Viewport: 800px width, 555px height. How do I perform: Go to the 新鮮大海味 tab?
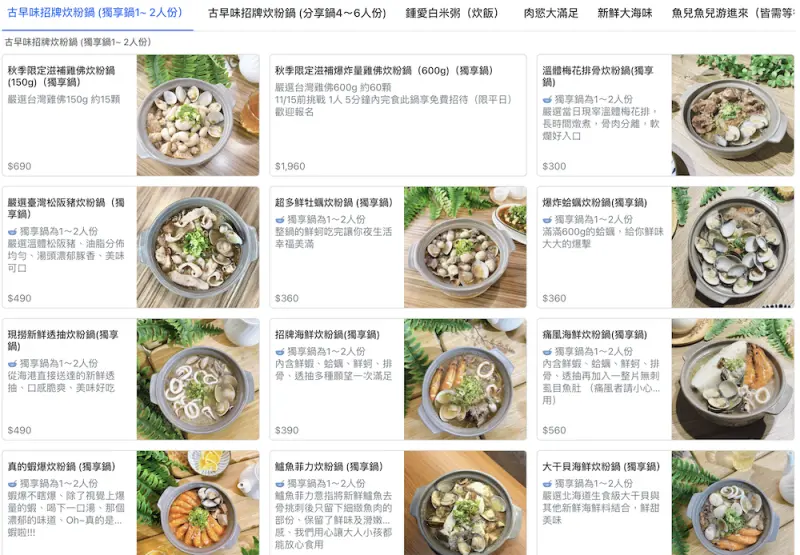point(625,13)
